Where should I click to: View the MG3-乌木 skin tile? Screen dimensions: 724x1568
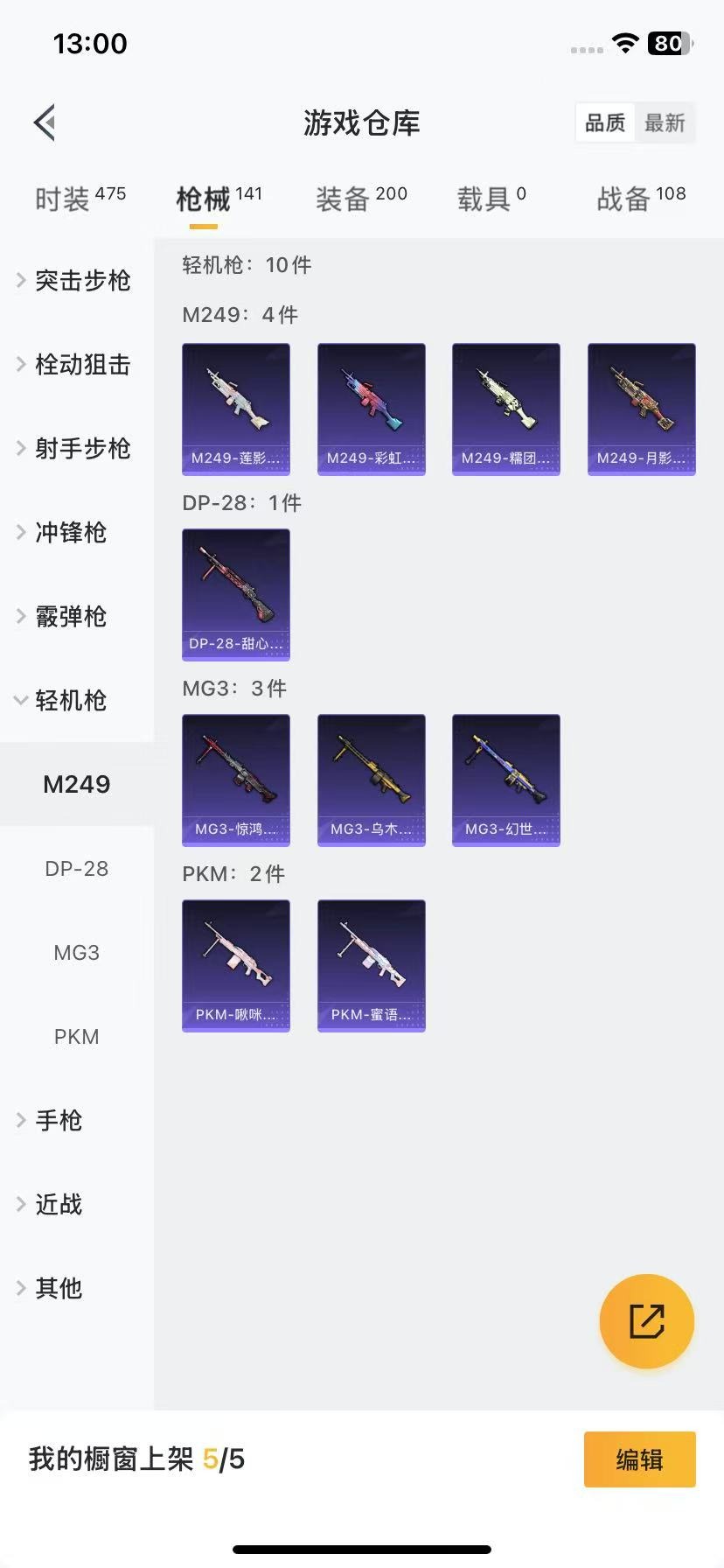tap(371, 780)
